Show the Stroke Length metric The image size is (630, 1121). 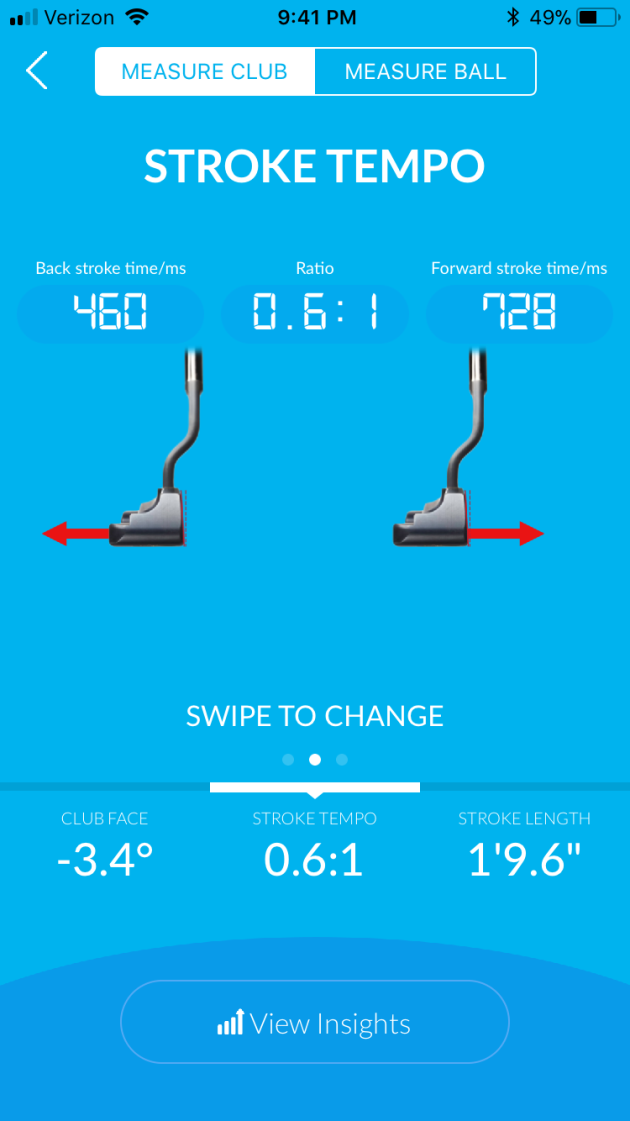[x=524, y=846]
